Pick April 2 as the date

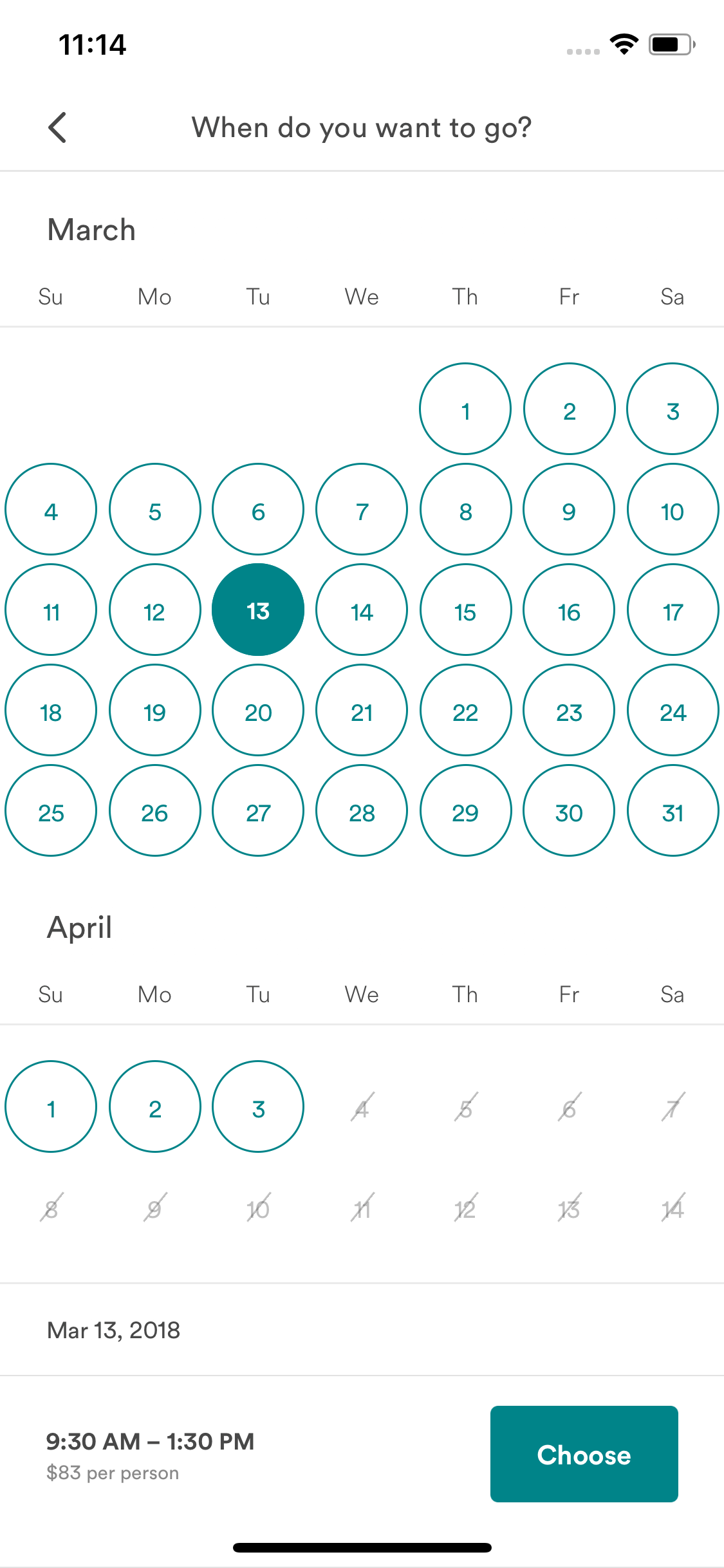pyautogui.click(x=154, y=1106)
